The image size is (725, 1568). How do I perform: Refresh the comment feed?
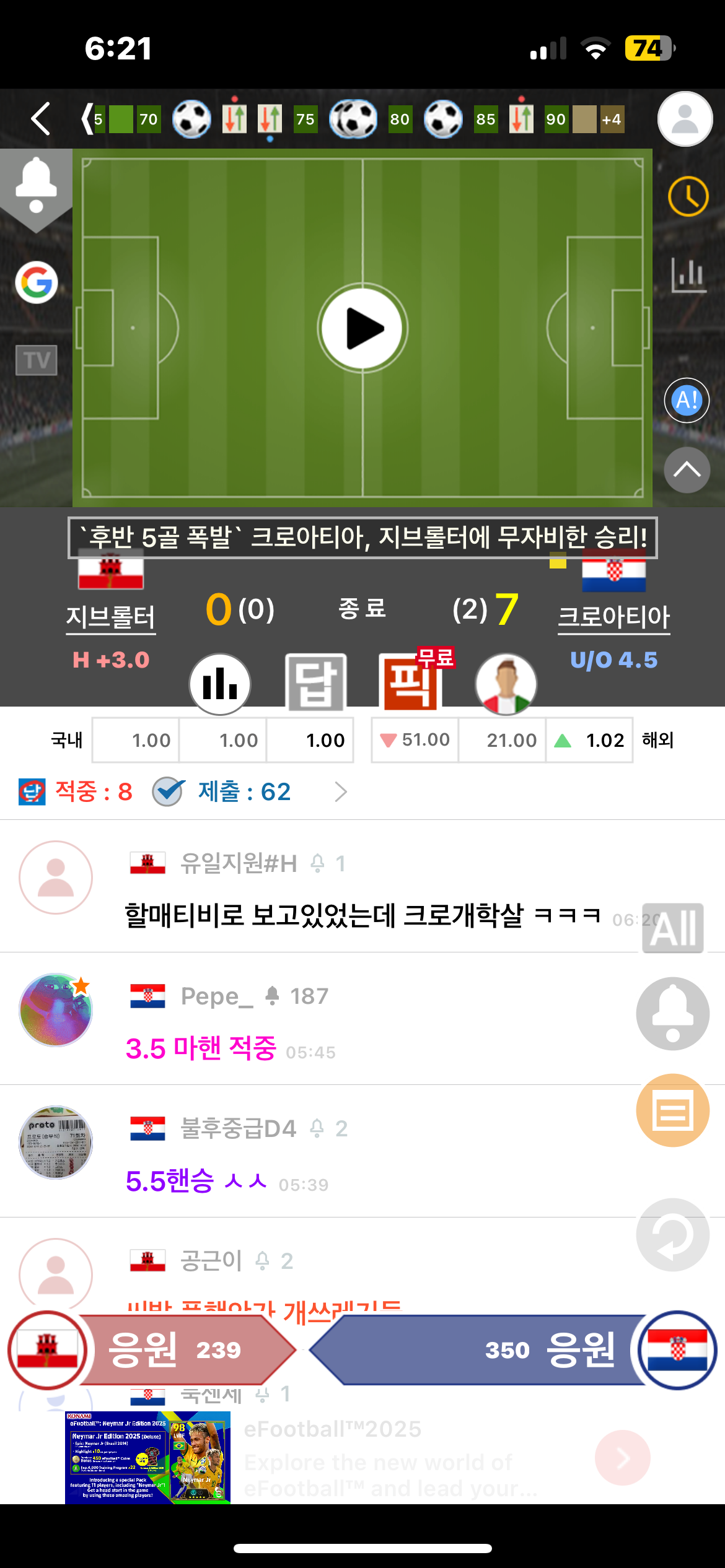[x=673, y=1234]
